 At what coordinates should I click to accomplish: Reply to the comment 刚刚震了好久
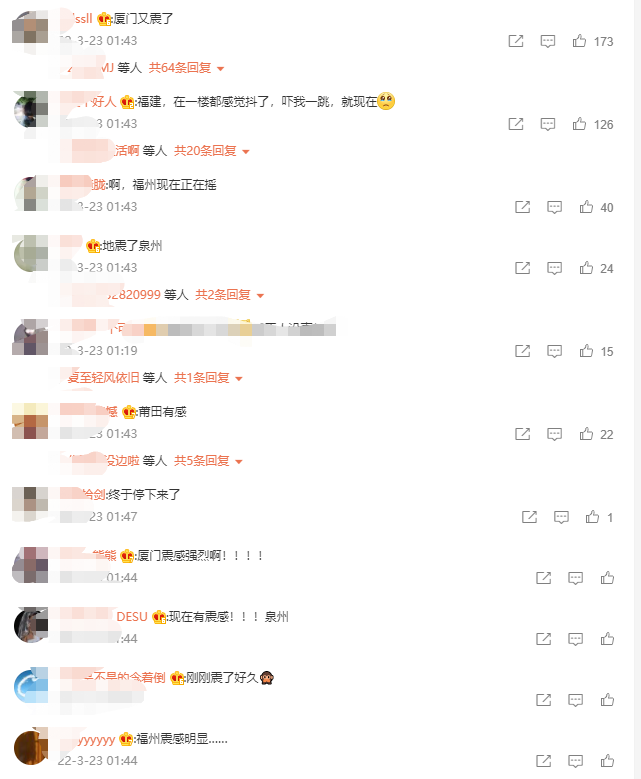click(x=575, y=700)
